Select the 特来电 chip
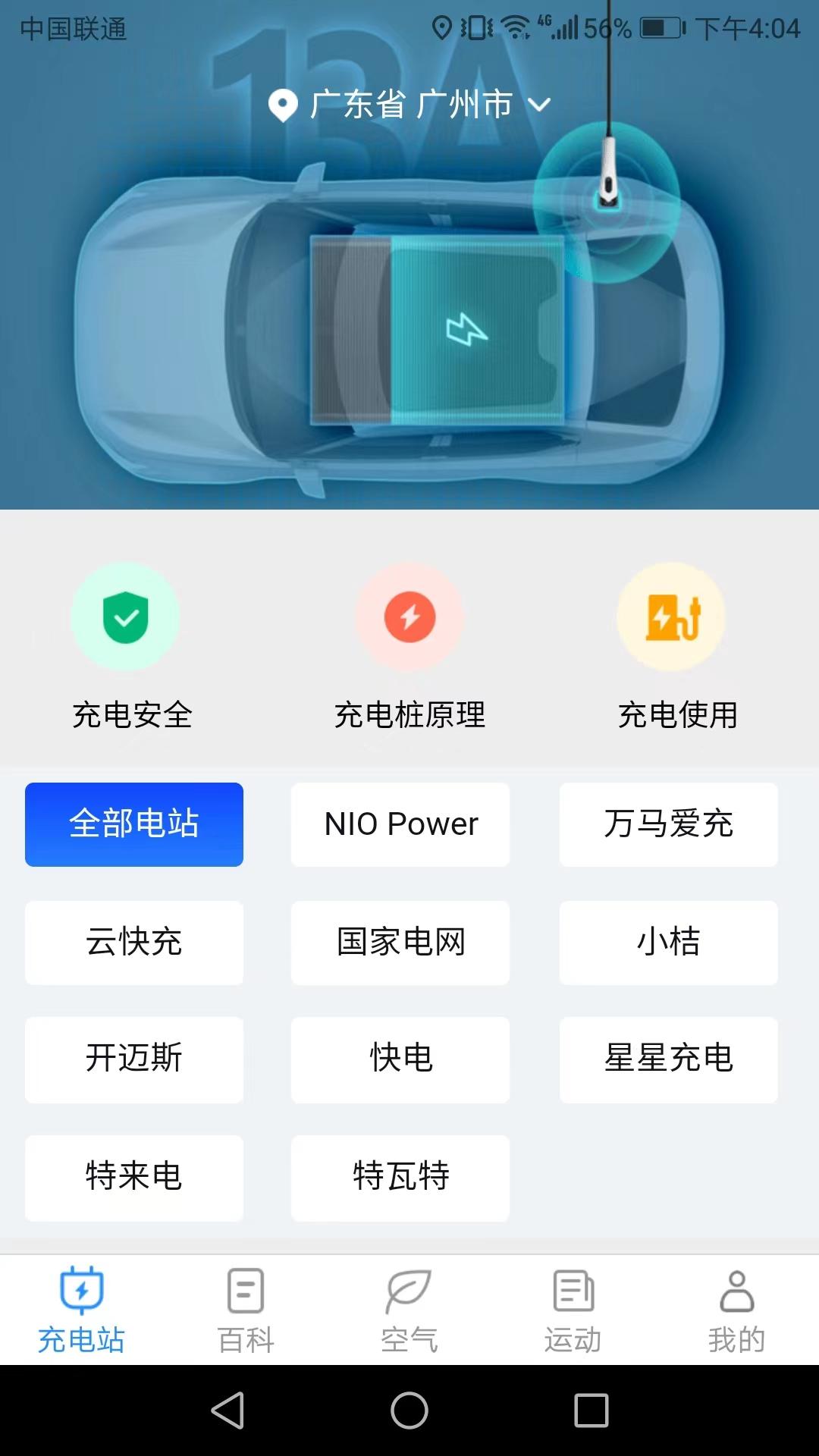 click(134, 1178)
